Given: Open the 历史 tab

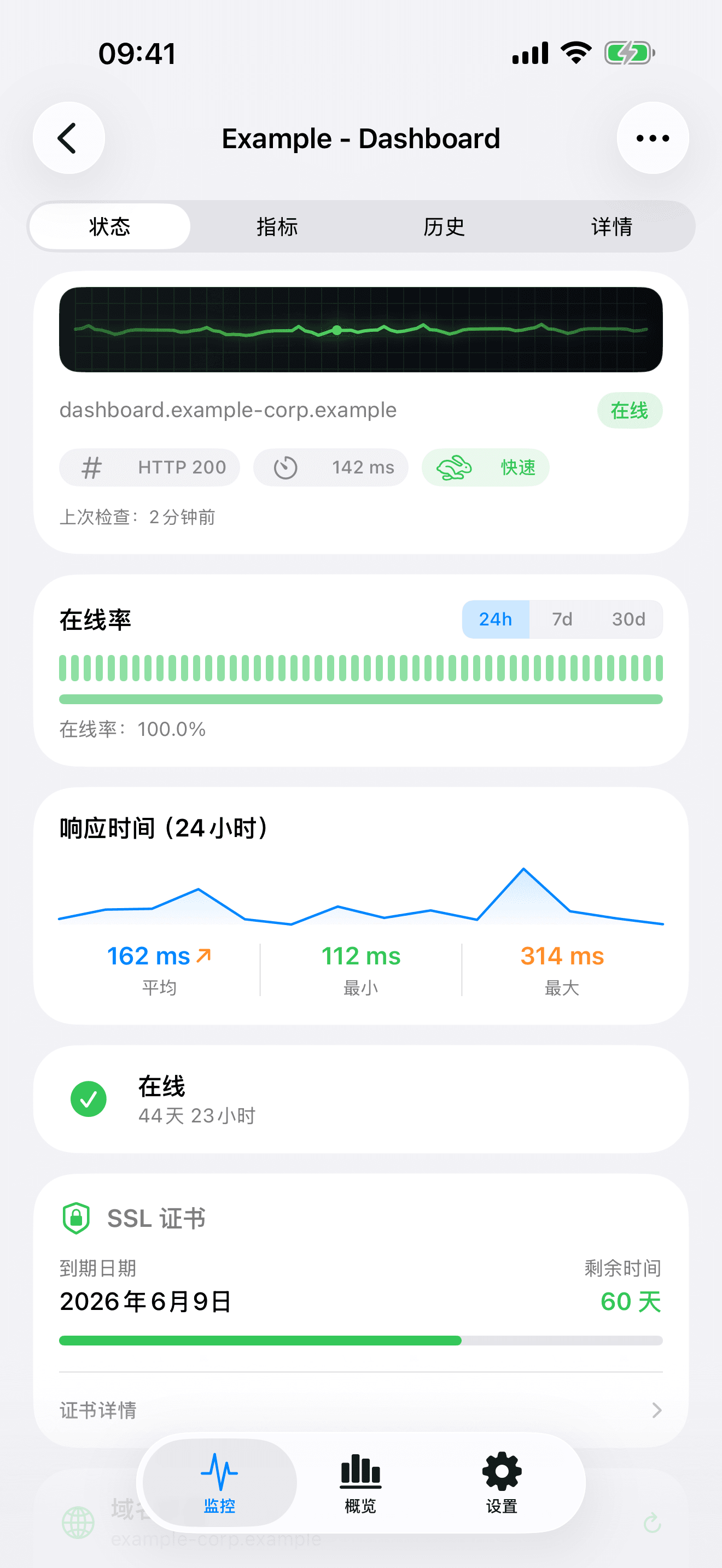Looking at the screenshot, I should 444,226.
